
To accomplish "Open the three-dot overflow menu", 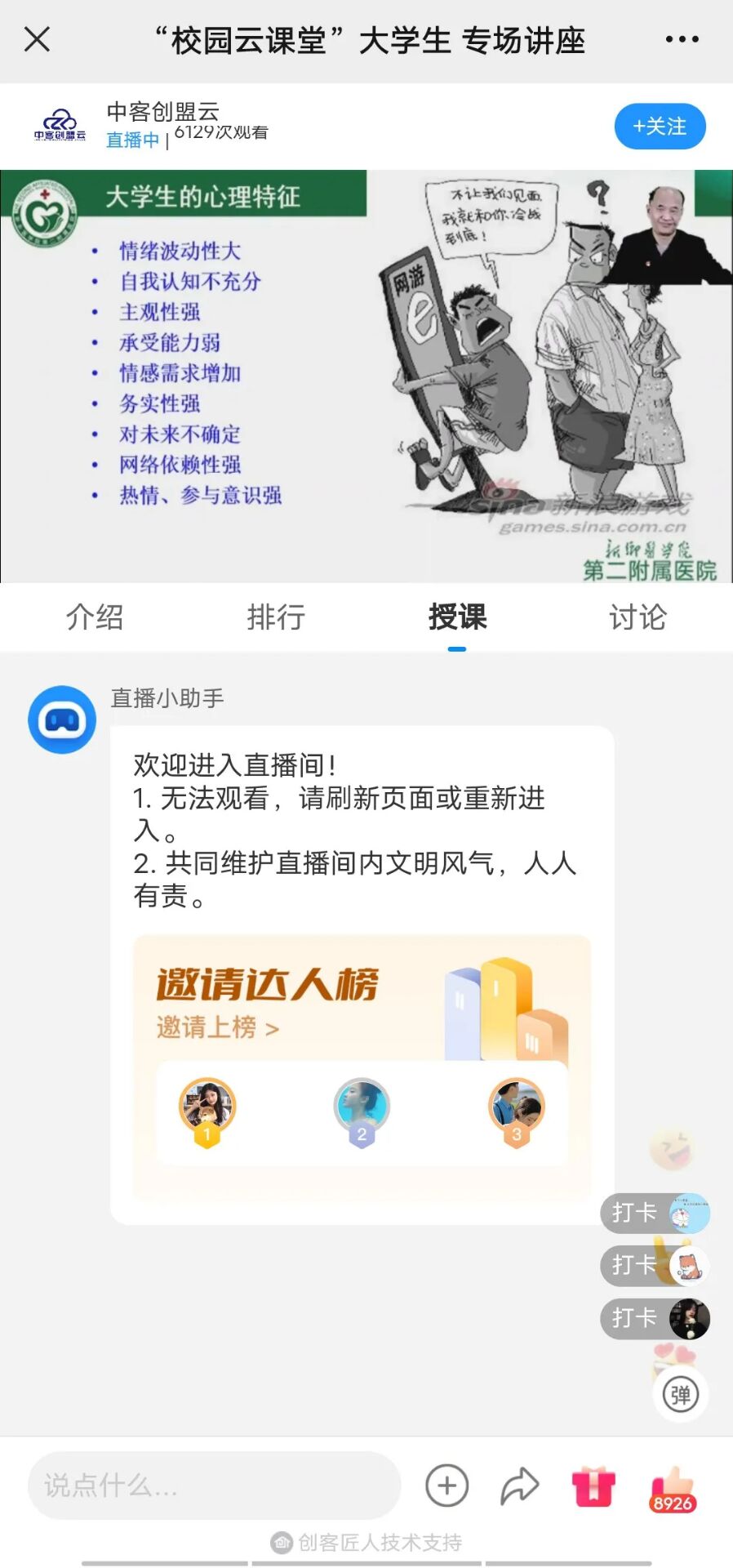I will pyautogui.click(x=682, y=39).
